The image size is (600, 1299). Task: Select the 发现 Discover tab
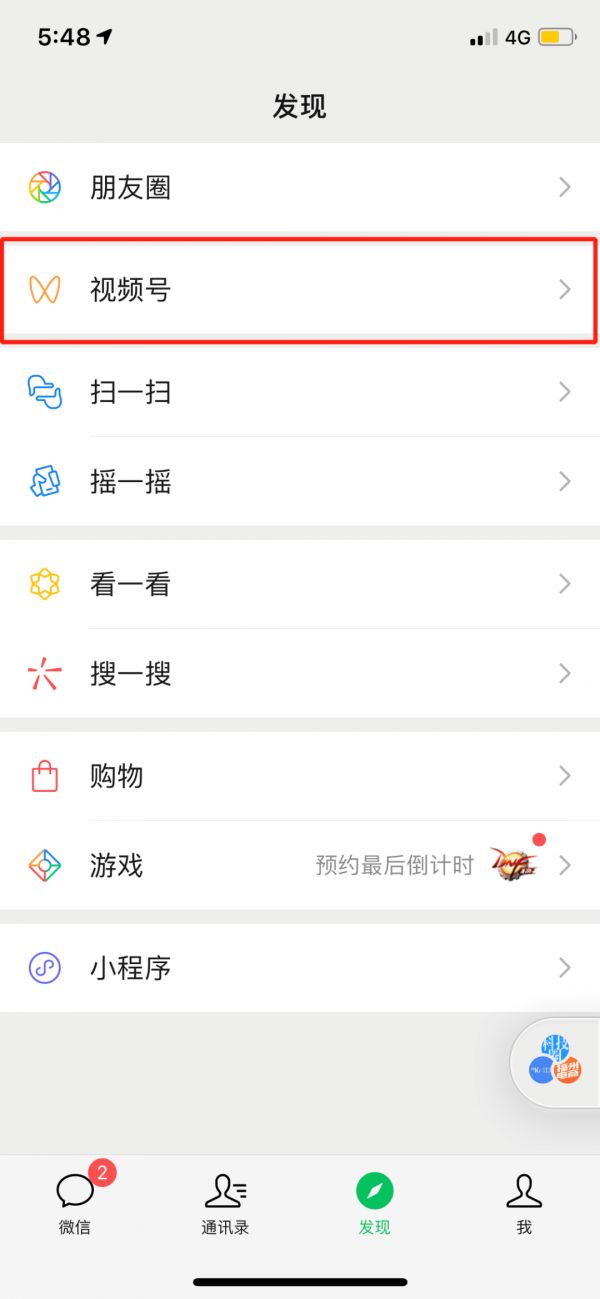(x=375, y=1202)
